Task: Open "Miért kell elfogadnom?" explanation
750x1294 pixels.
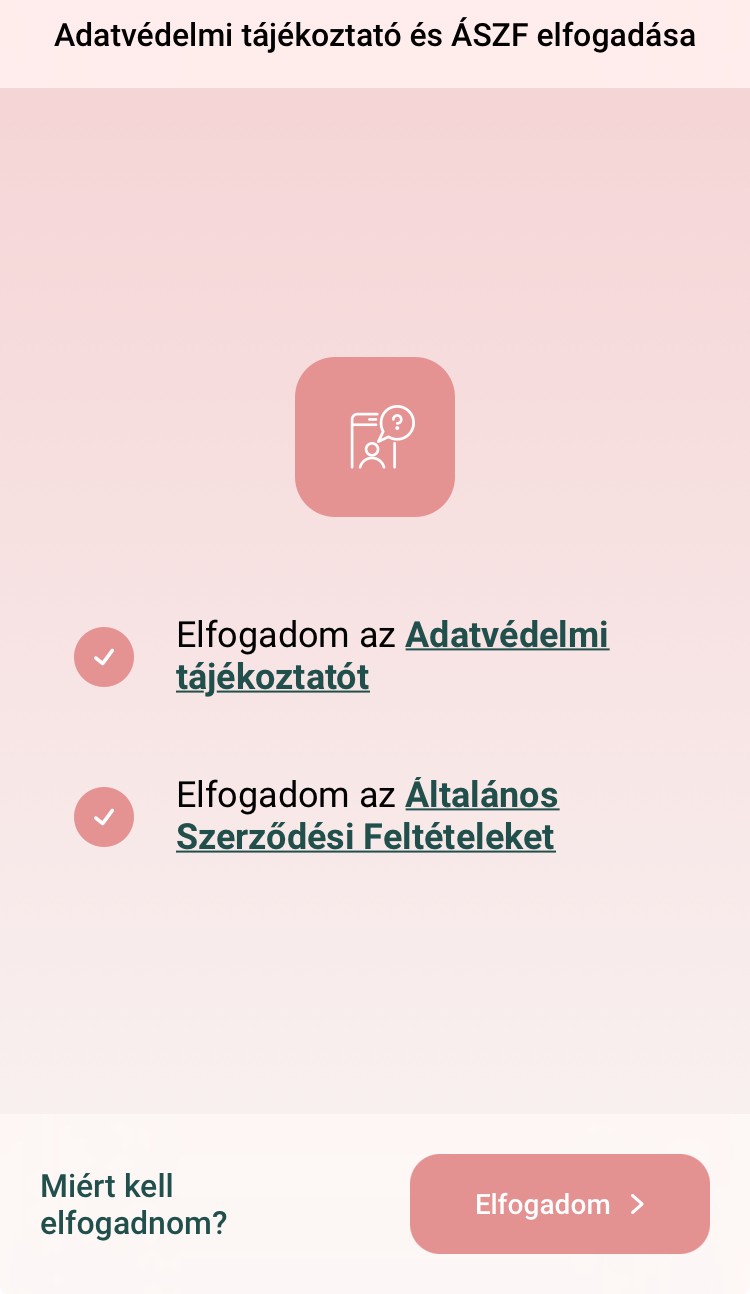Action: pyautogui.click(x=133, y=1204)
